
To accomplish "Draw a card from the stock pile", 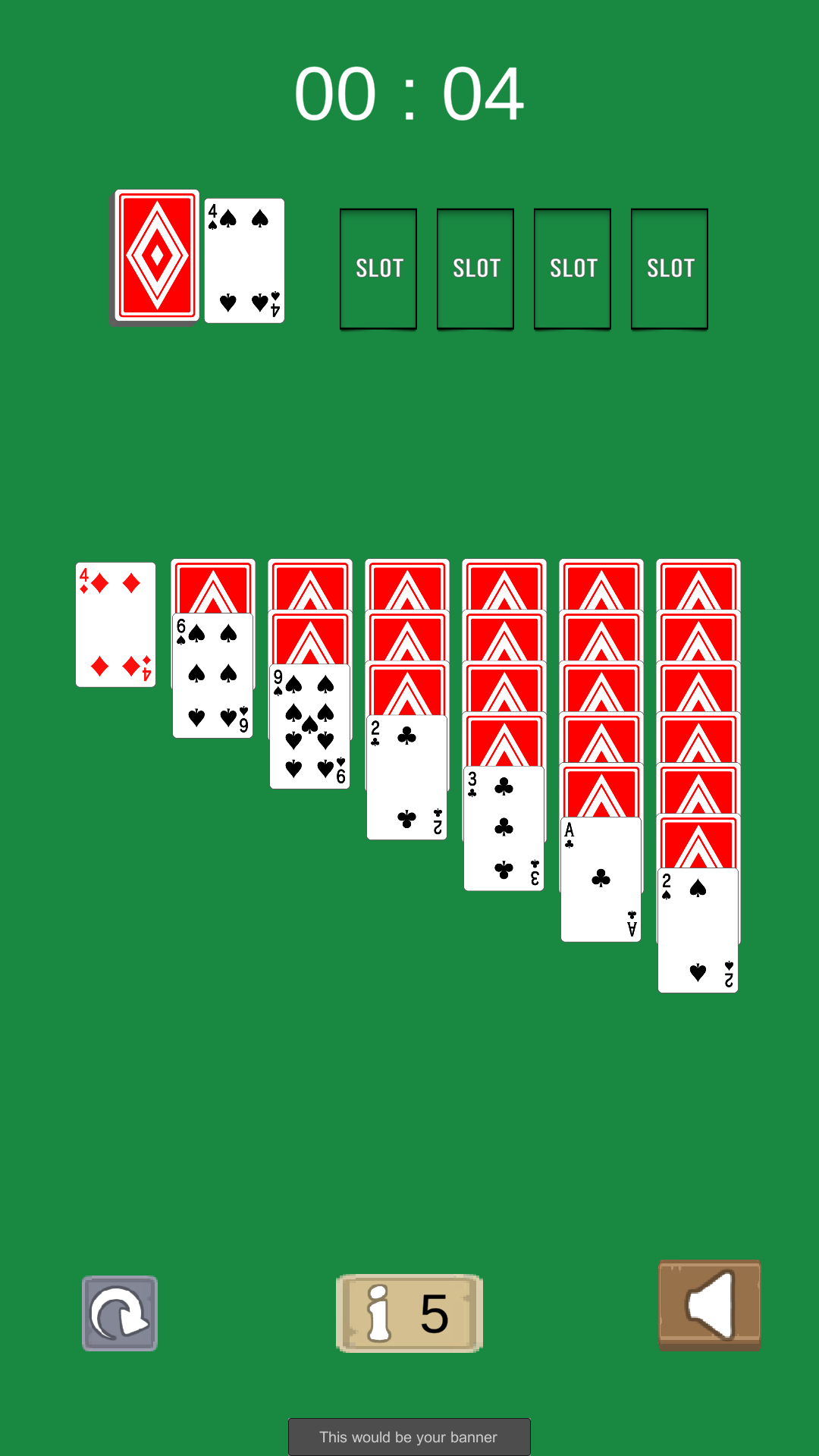I will tap(156, 257).
